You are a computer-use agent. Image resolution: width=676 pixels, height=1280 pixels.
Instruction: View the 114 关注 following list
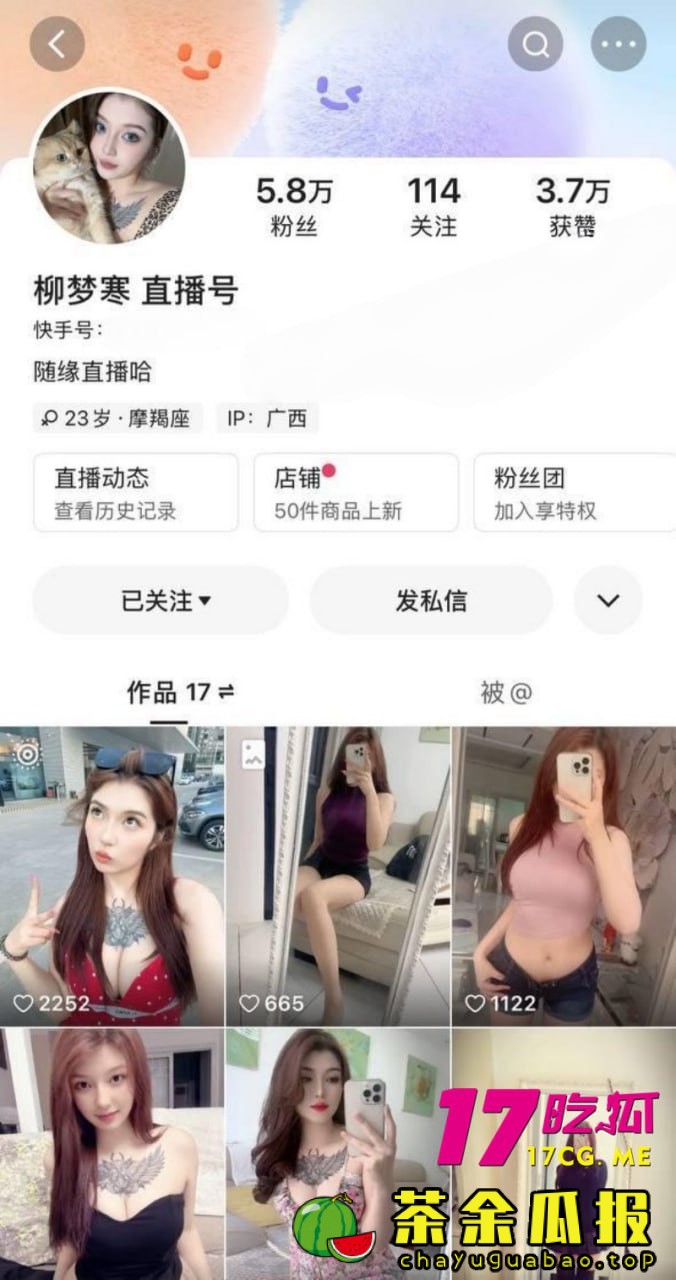coord(433,206)
